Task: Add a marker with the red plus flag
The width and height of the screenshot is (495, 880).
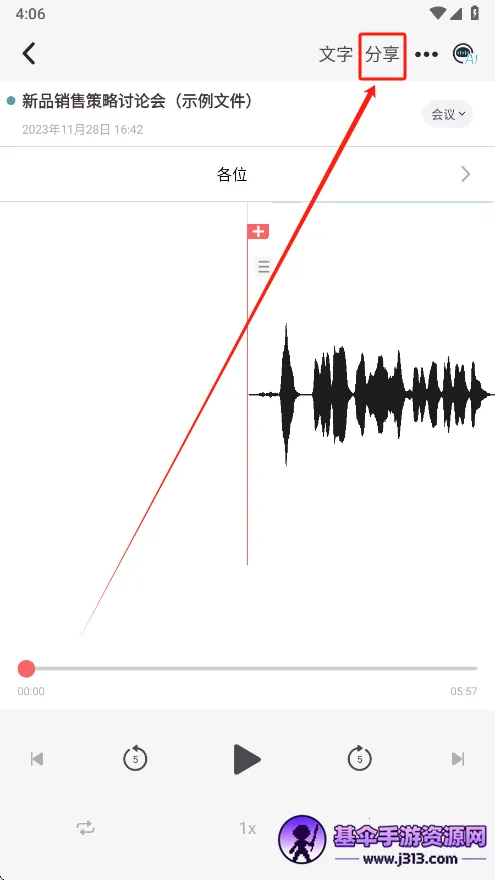Action: 258,231
